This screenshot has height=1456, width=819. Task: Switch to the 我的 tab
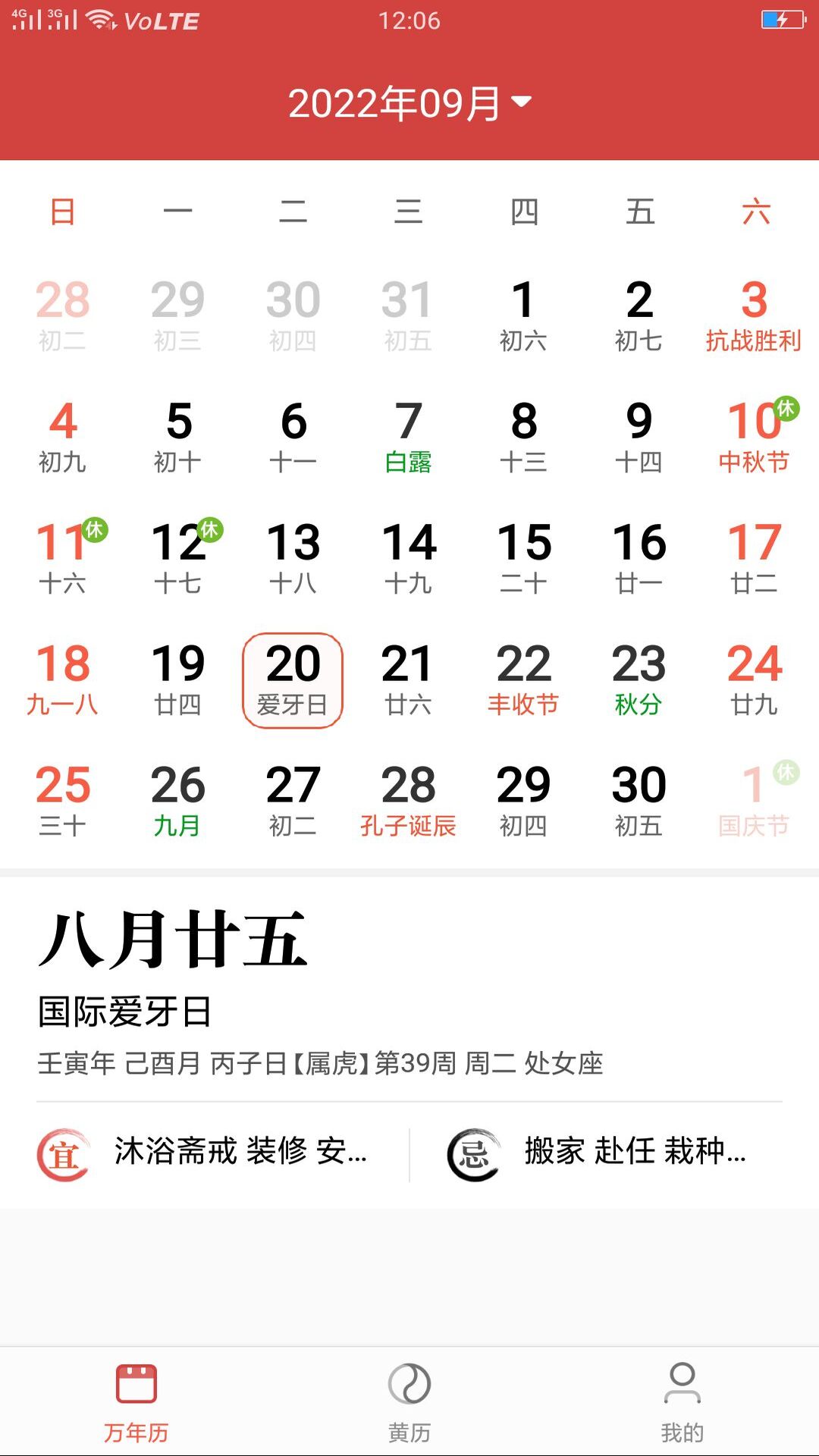(x=682, y=1401)
